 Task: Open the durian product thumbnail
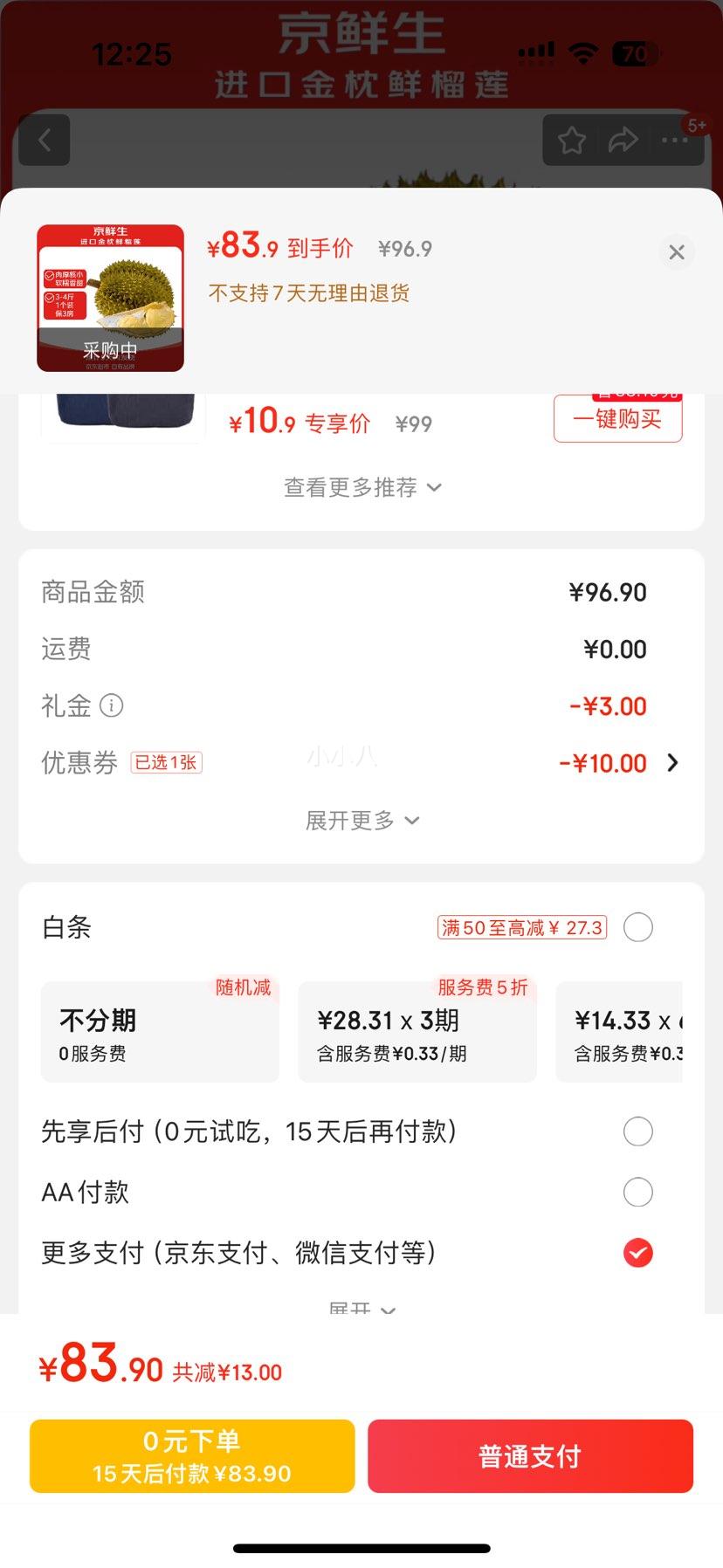click(110, 299)
